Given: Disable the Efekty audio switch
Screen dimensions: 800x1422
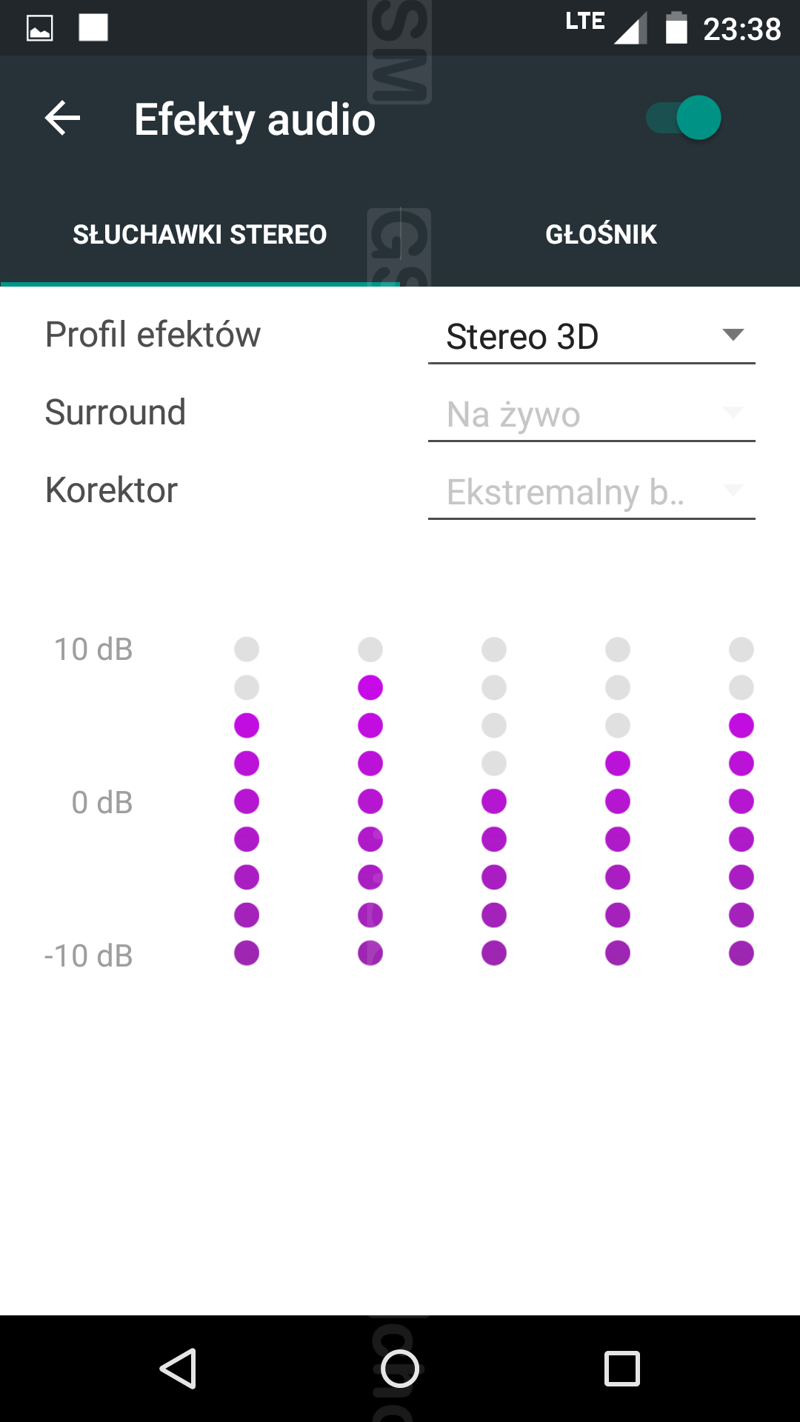Looking at the screenshot, I should 684,119.
